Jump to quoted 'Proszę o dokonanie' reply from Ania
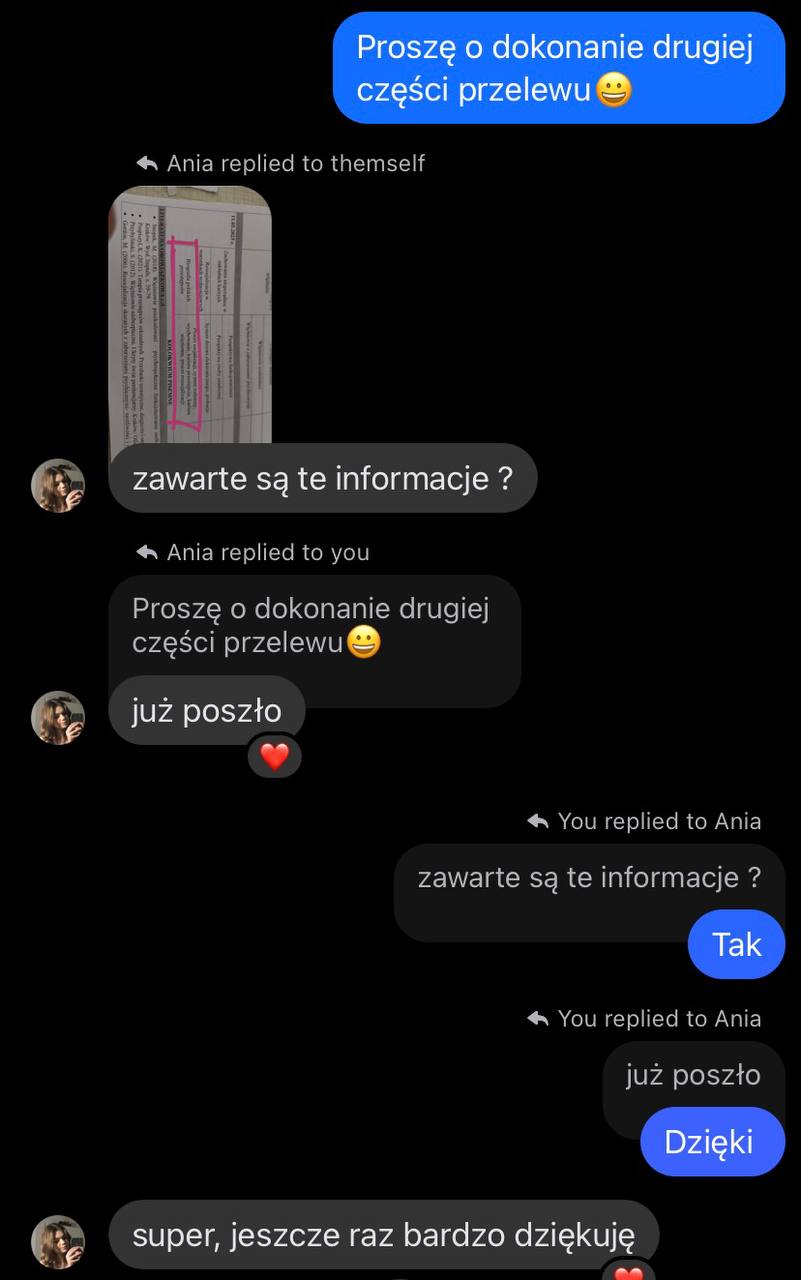801x1280 pixels. pos(313,624)
